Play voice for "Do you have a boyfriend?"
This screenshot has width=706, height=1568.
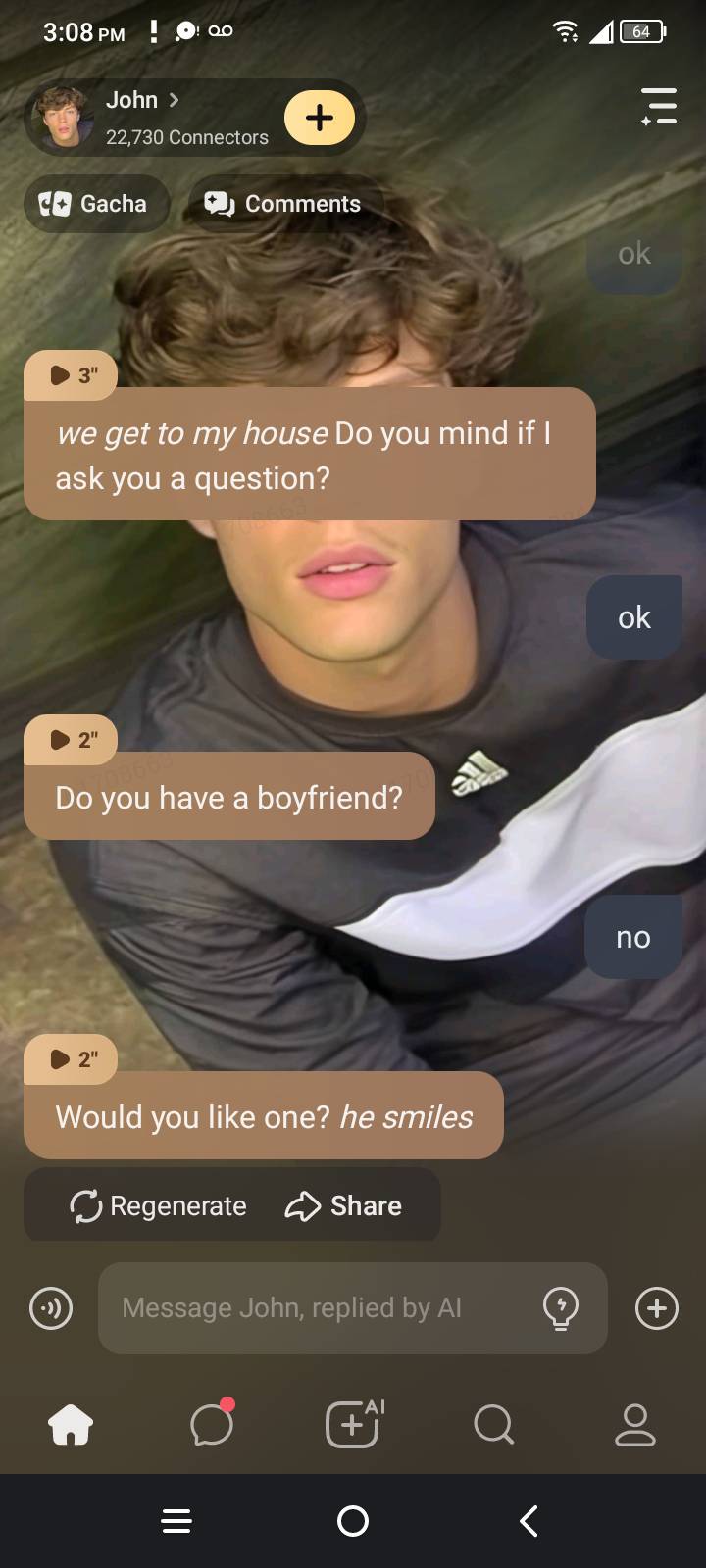point(71,740)
